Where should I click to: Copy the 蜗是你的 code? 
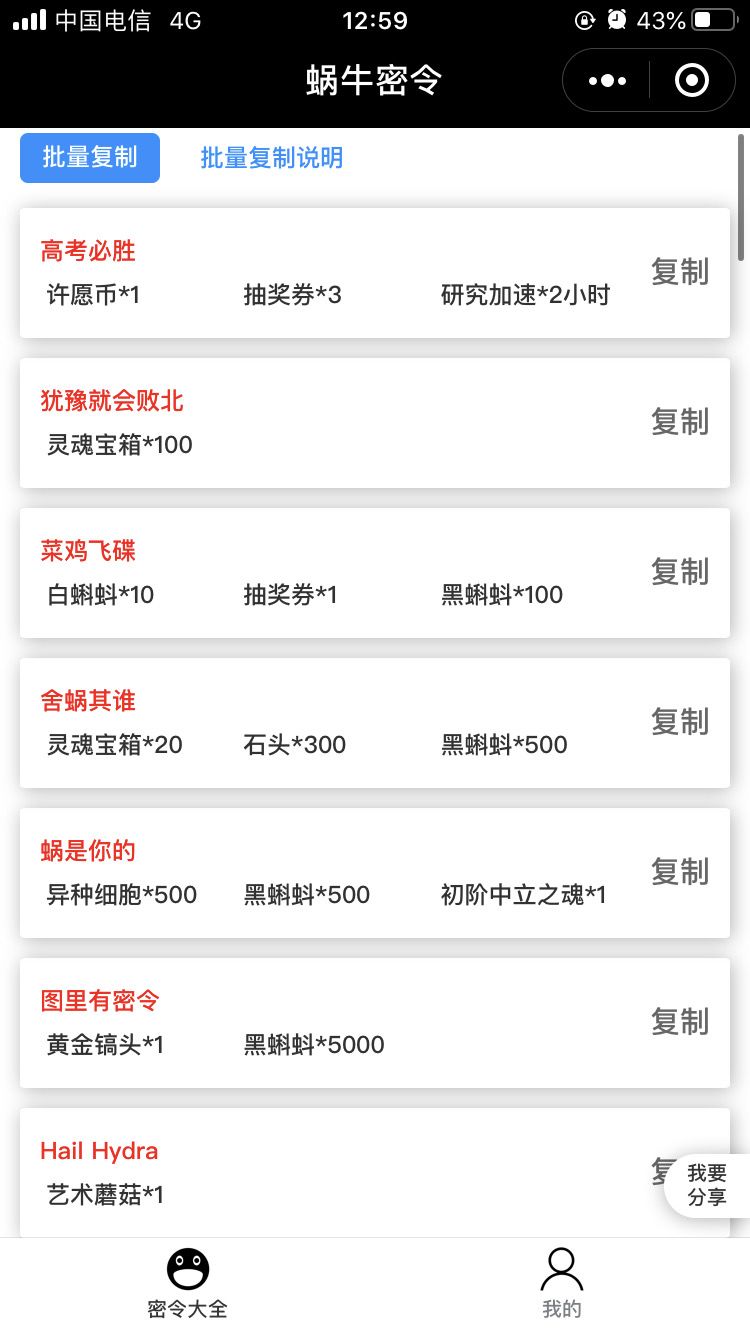point(680,872)
